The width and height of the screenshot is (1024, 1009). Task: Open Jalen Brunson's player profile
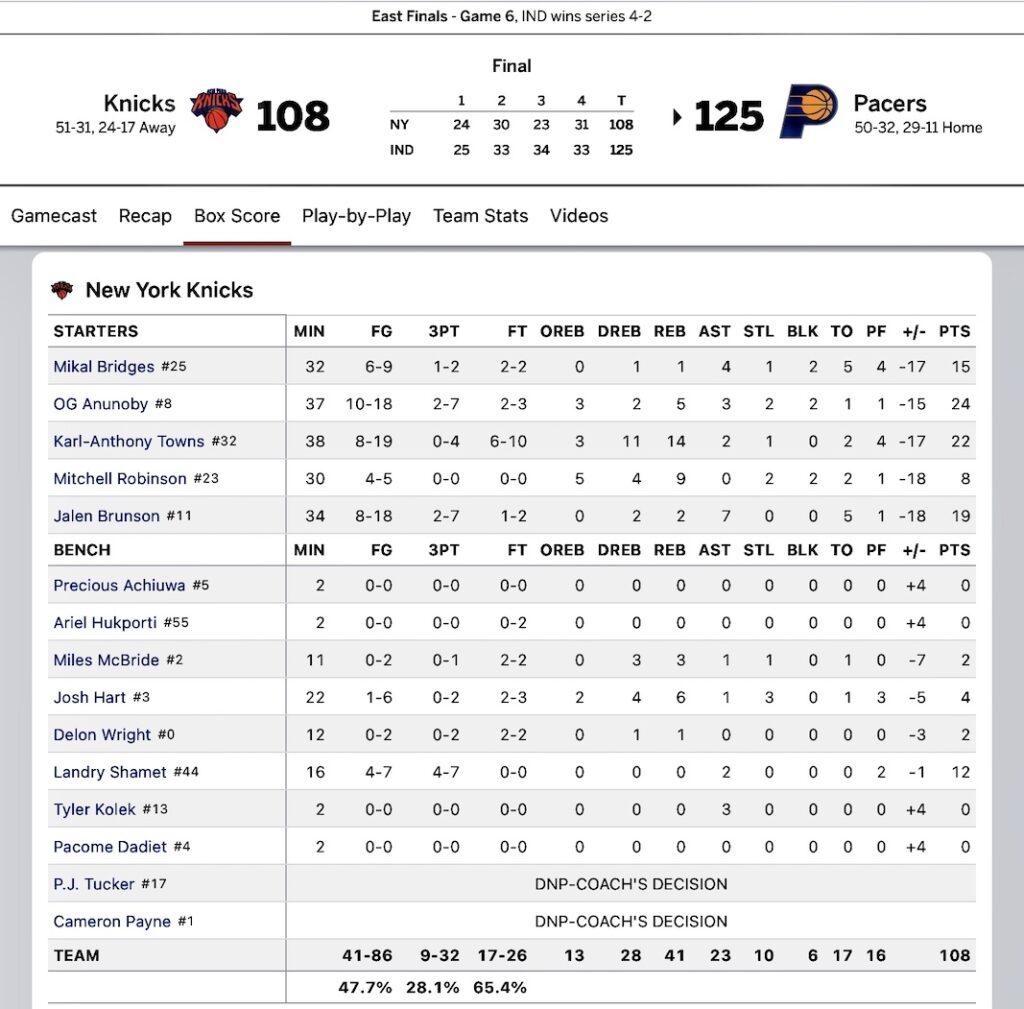pyautogui.click(x=106, y=516)
